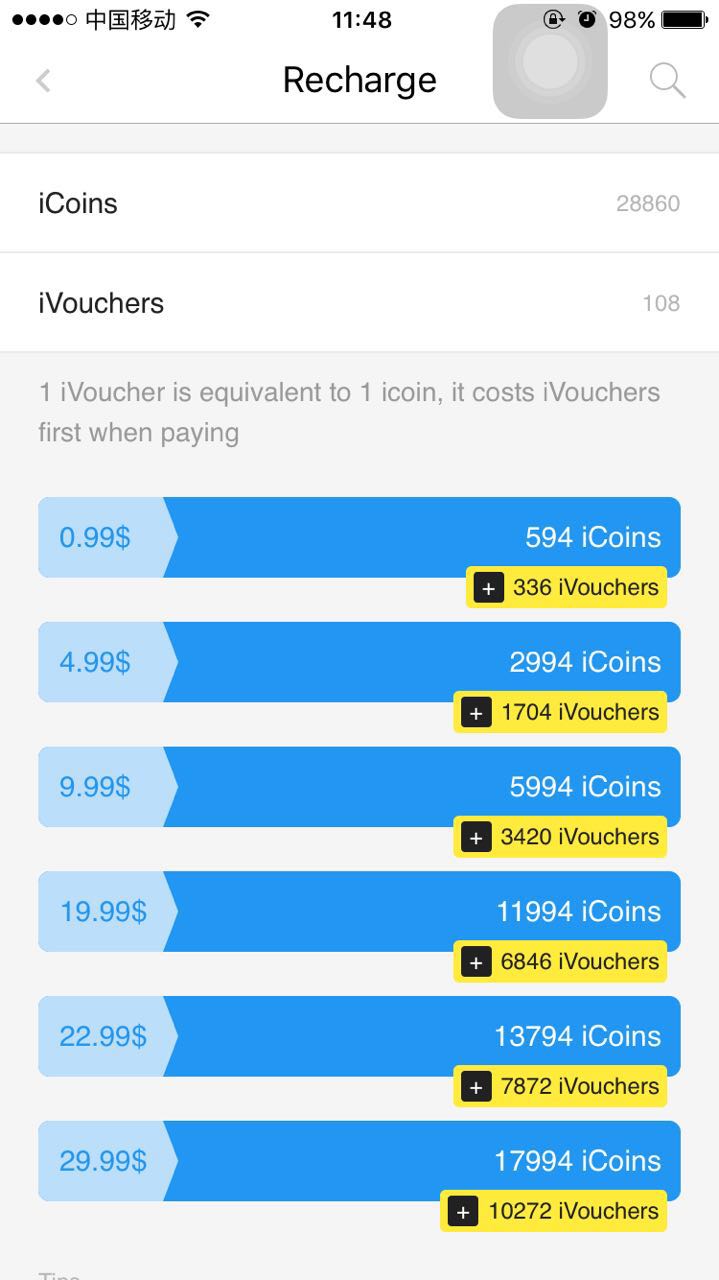Viewport: 719px width, 1280px height.
Task: Open the search magnifier icon
Action: [667, 80]
